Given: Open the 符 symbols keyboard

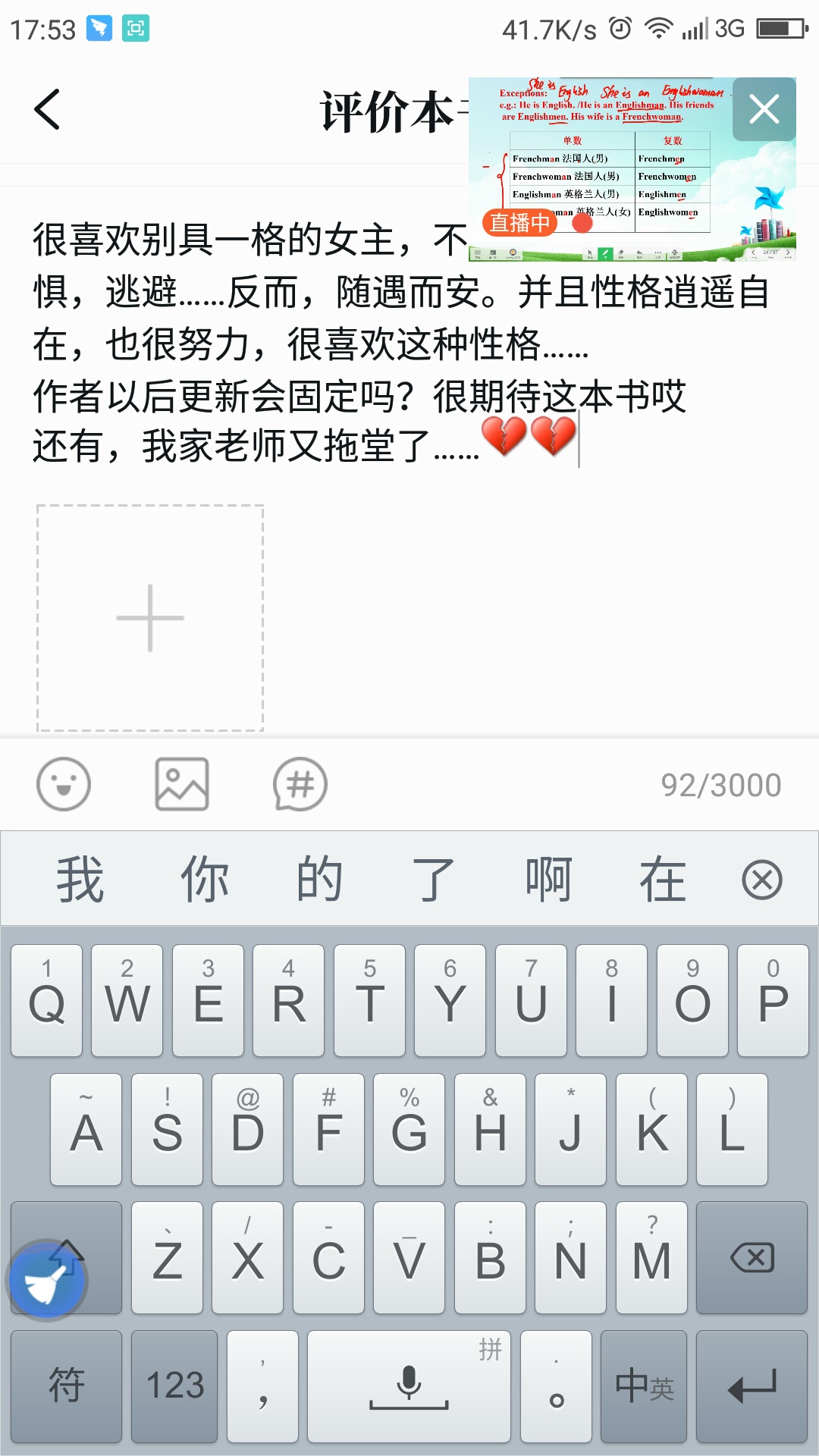Looking at the screenshot, I should click(66, 1386).
